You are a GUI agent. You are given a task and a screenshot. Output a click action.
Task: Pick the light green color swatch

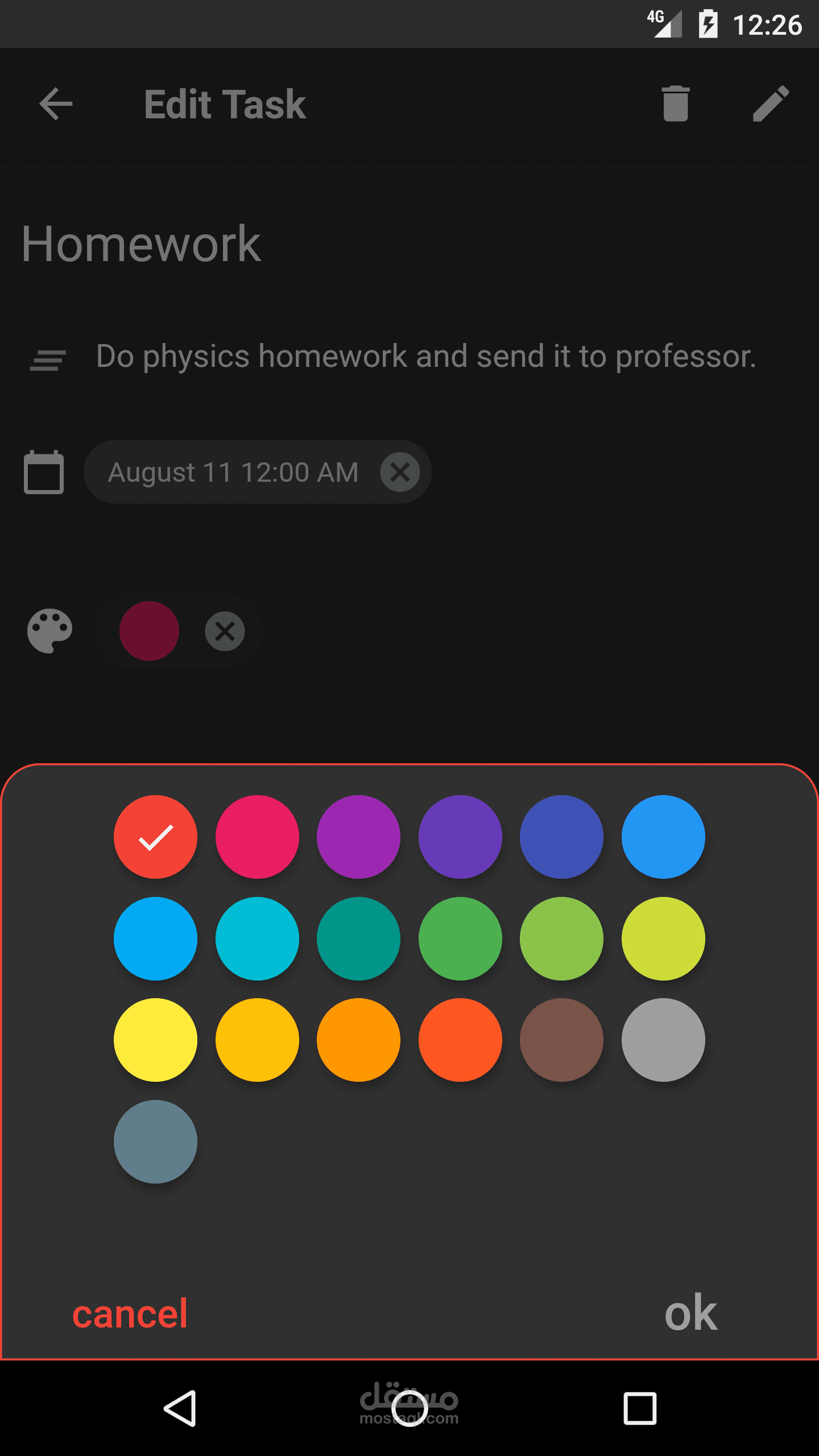point(561,938)
